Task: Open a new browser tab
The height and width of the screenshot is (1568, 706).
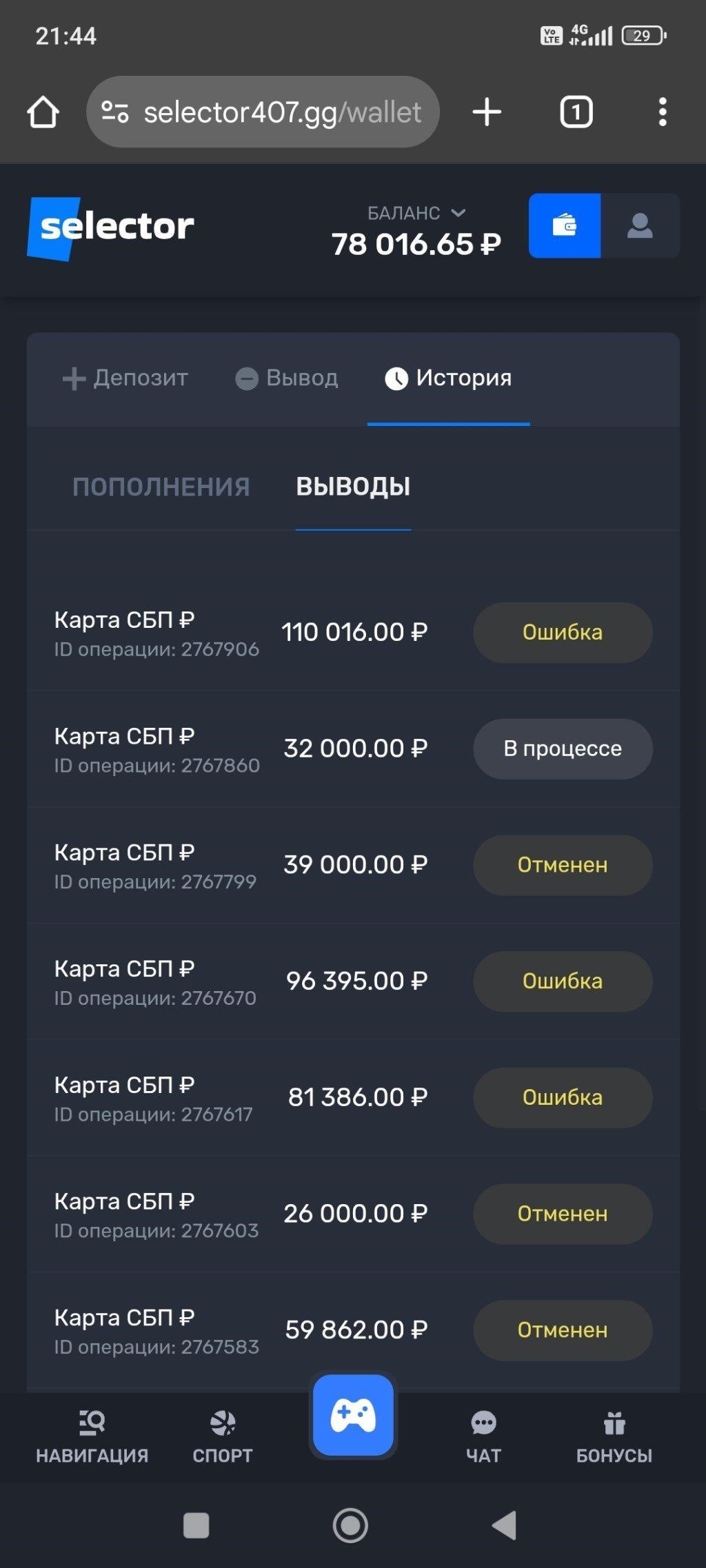Action: click(x=487, y=112)
